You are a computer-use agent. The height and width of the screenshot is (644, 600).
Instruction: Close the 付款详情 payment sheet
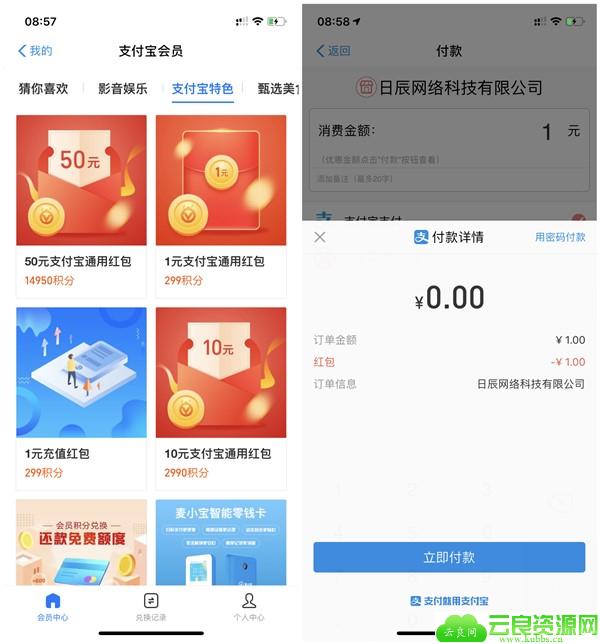[x=320, y=237]
